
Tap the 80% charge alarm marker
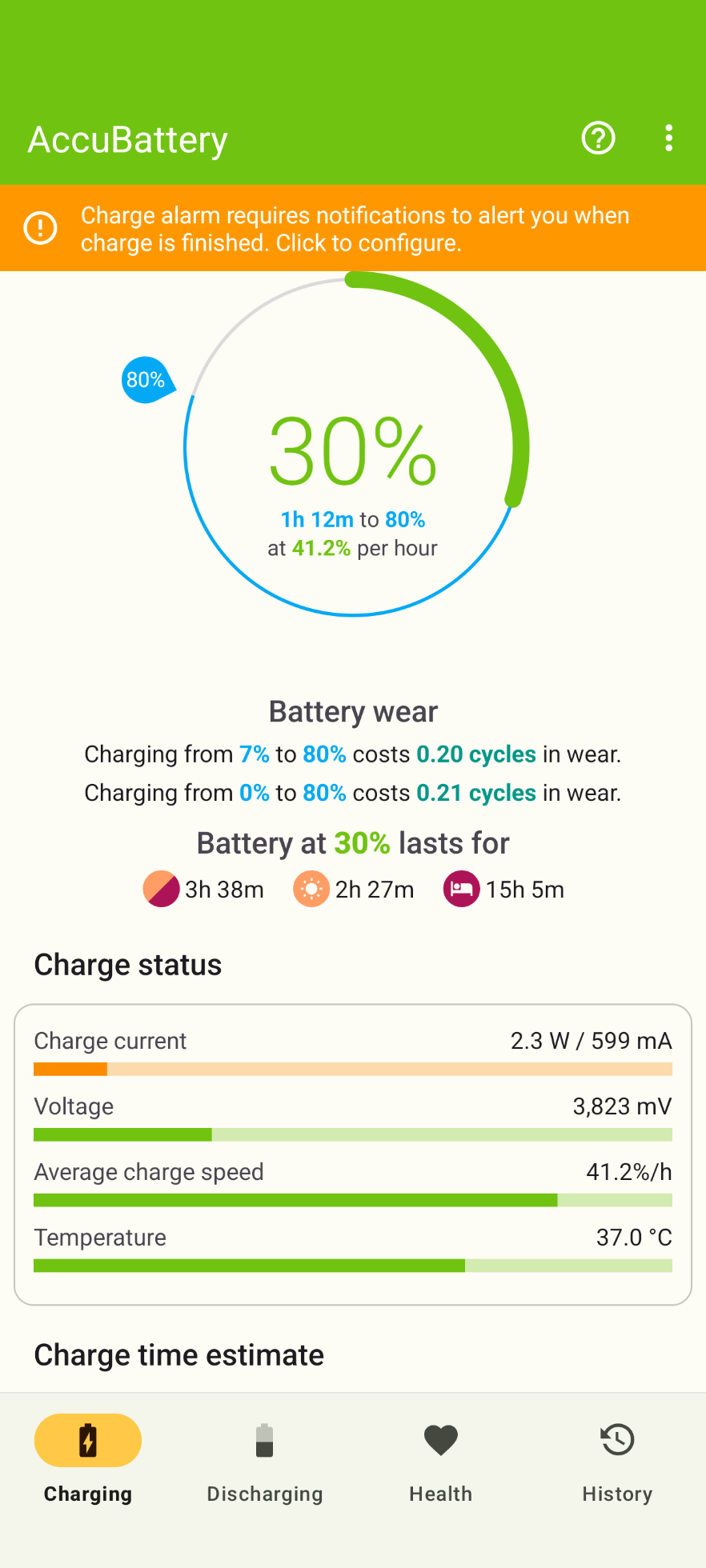[146, 380]
